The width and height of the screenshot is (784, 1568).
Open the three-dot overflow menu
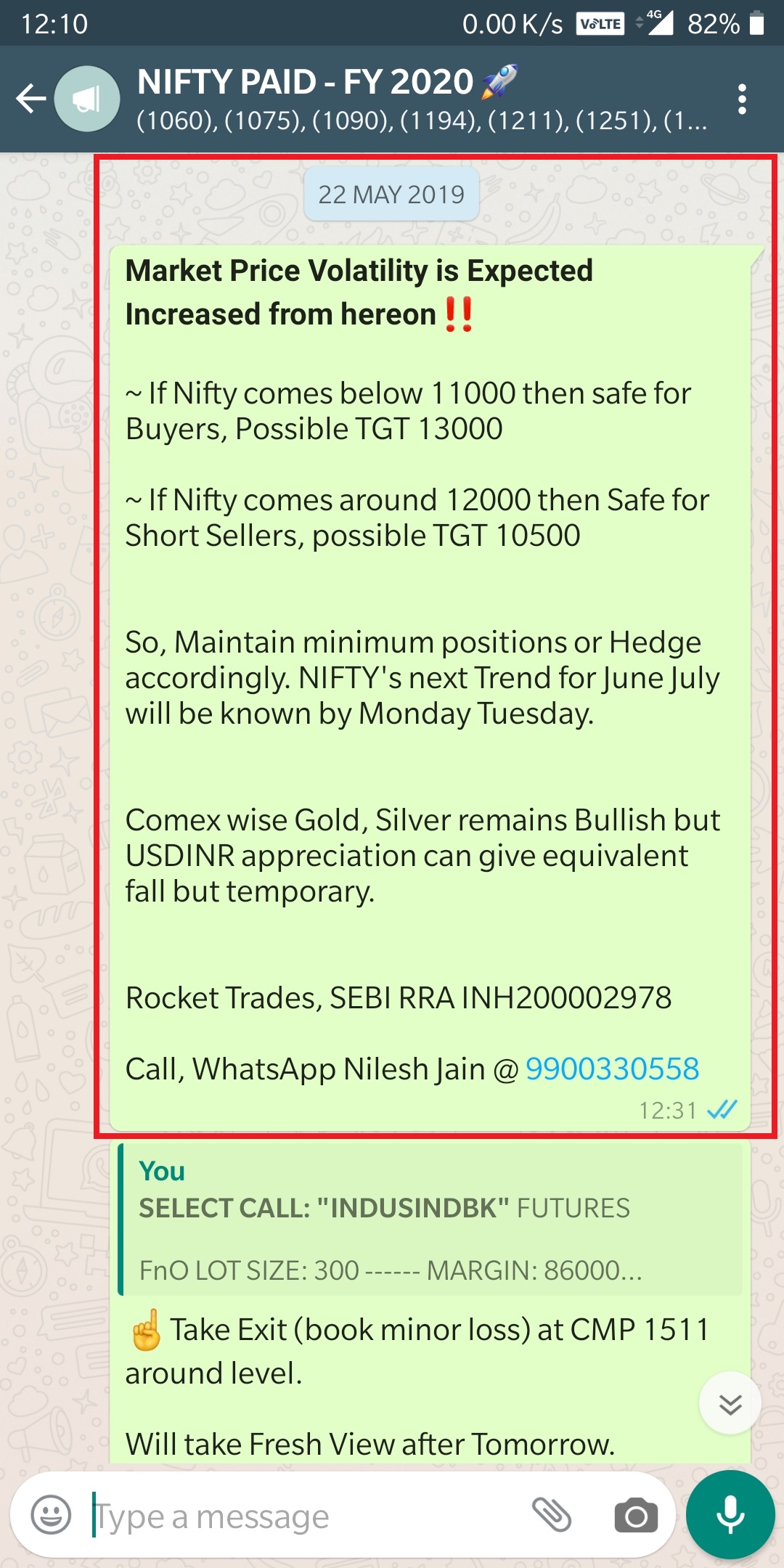click(x=741, y=99)
